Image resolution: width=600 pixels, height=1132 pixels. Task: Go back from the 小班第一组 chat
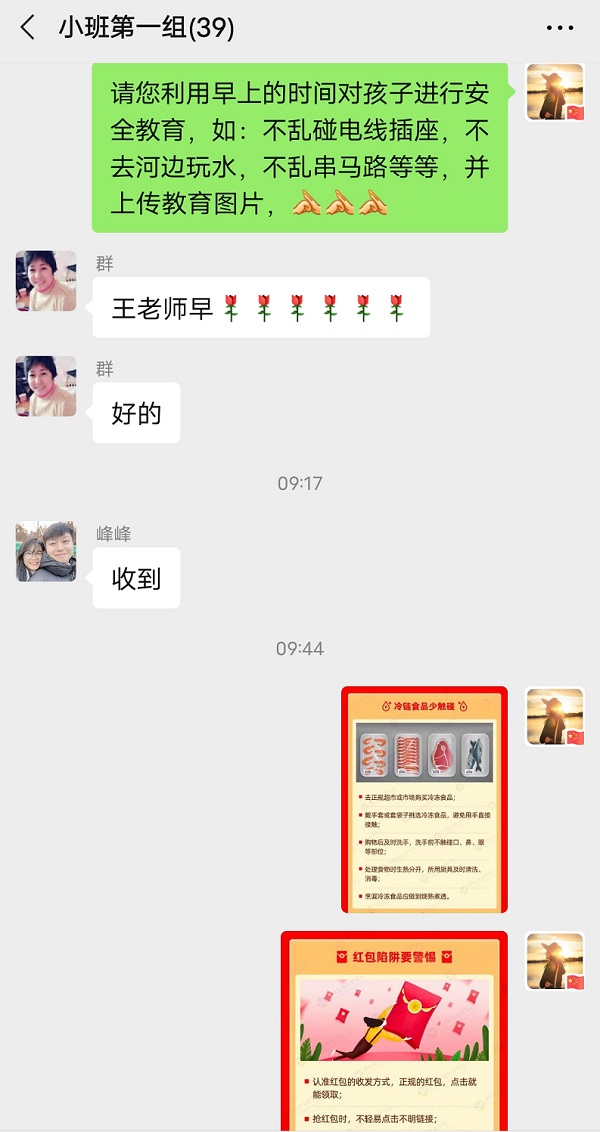click(27, 28)
